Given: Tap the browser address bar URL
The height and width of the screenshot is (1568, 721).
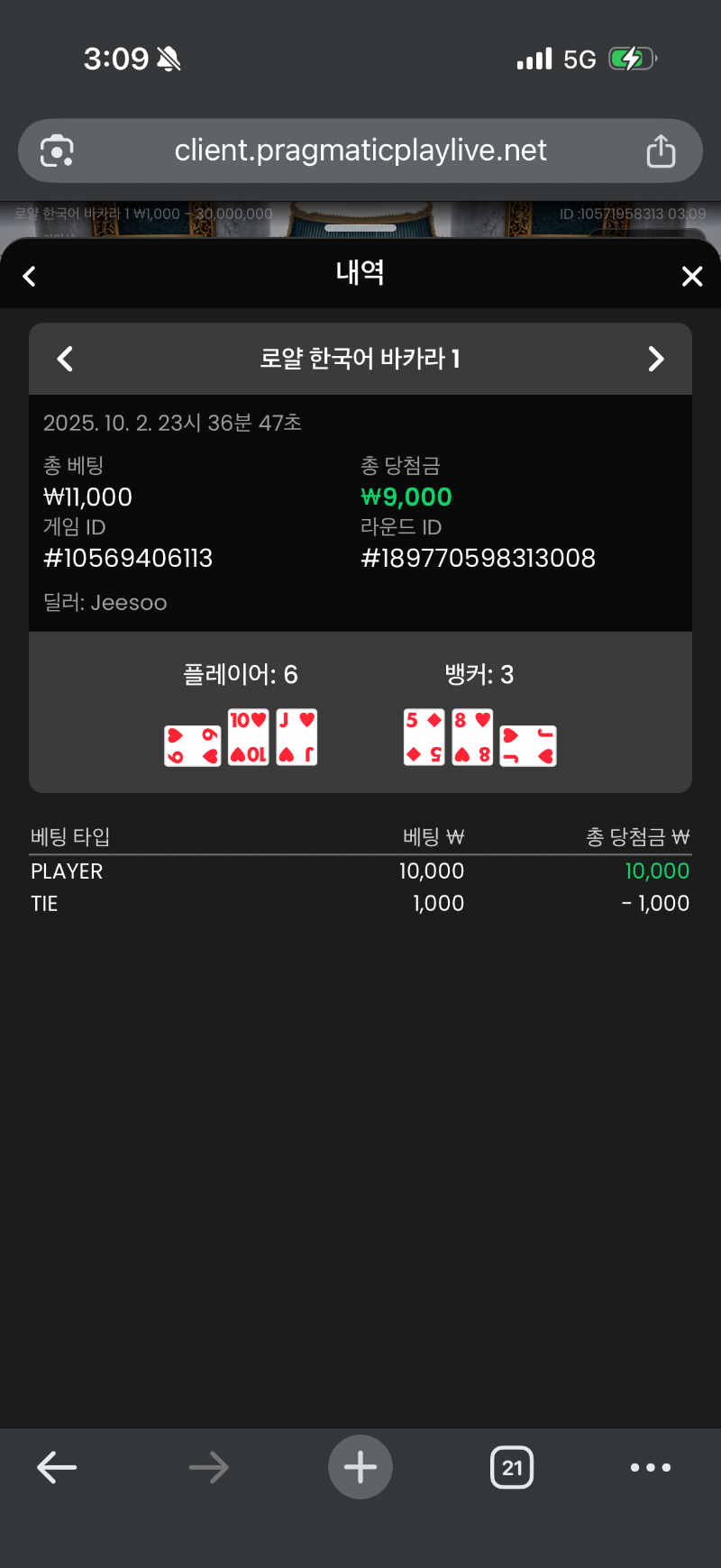Looking at the screenshot, I should (x=360, y=150).
